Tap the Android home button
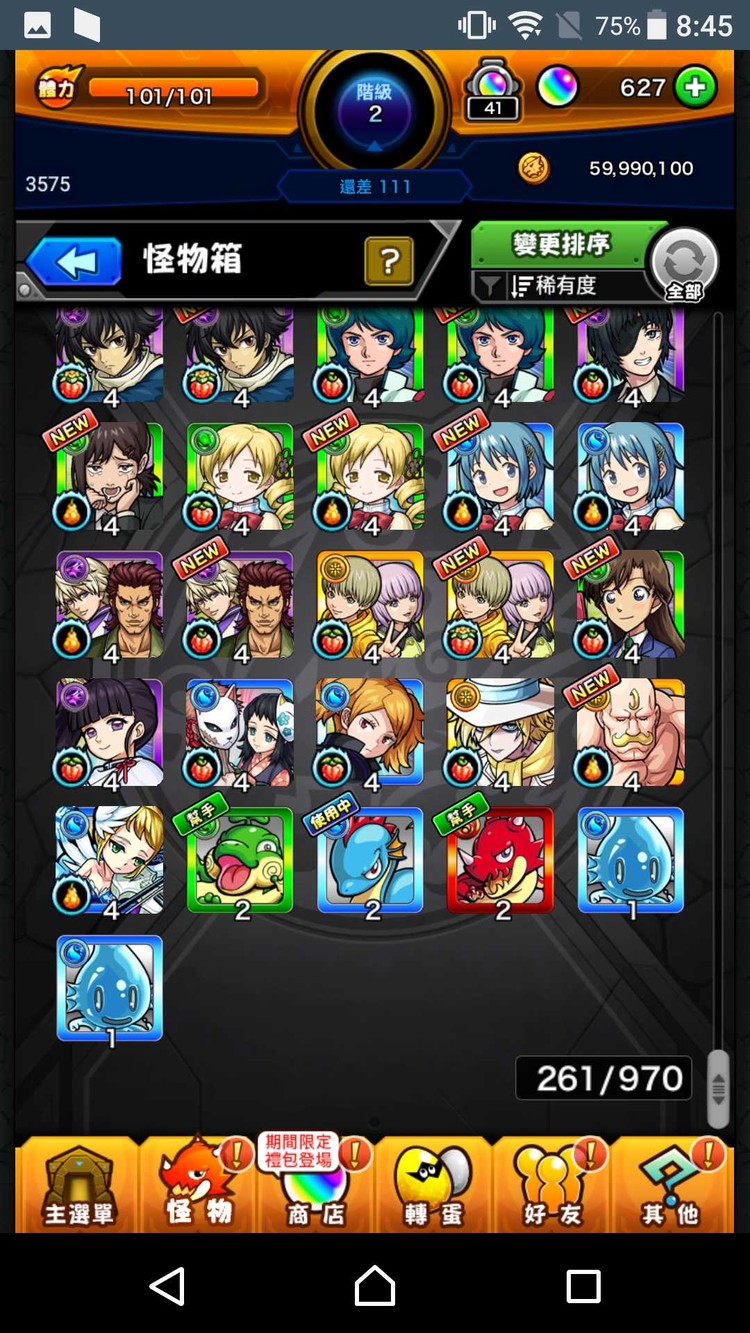This screenshot has height=1333, width=750. pos(375,1285)
